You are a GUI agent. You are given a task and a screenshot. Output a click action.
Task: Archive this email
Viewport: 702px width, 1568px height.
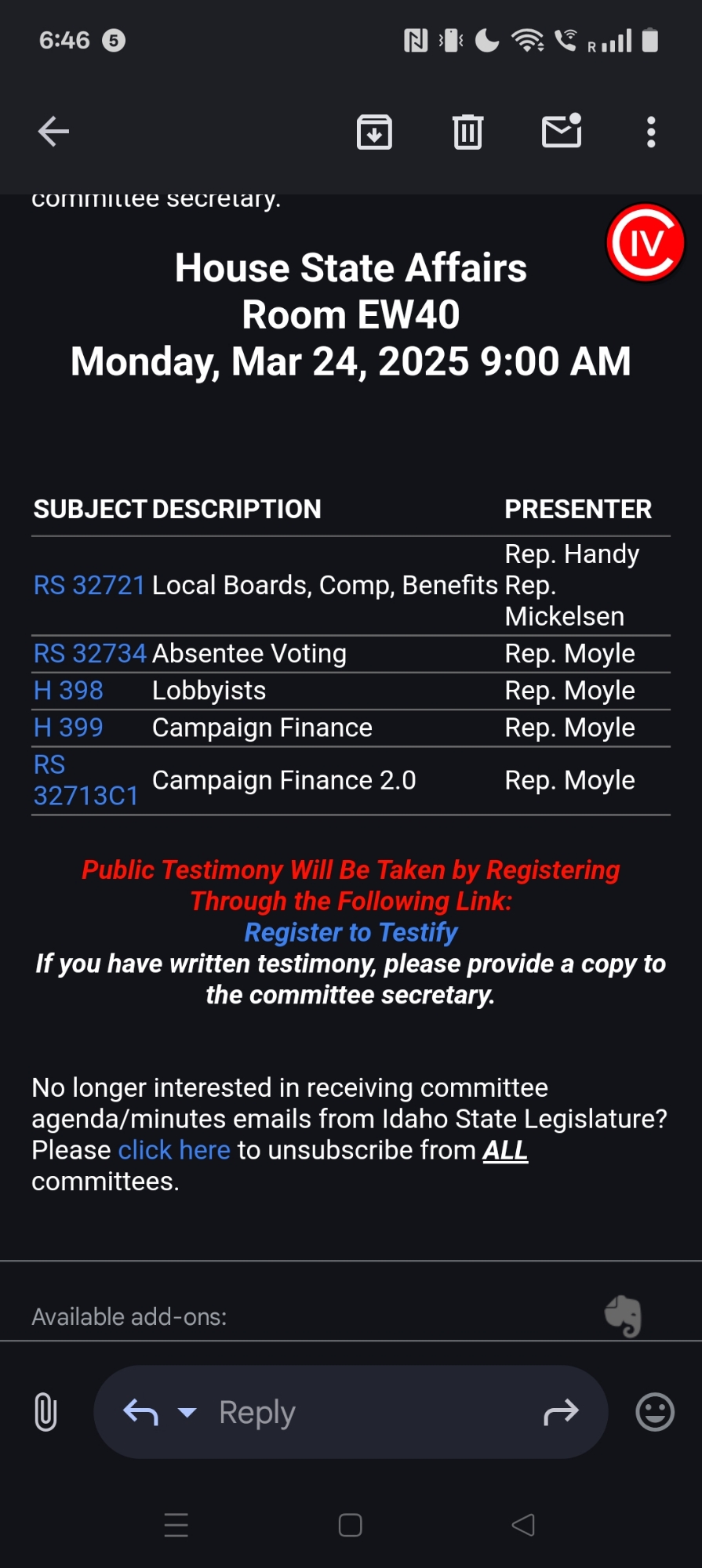click(x=374, y=132)
